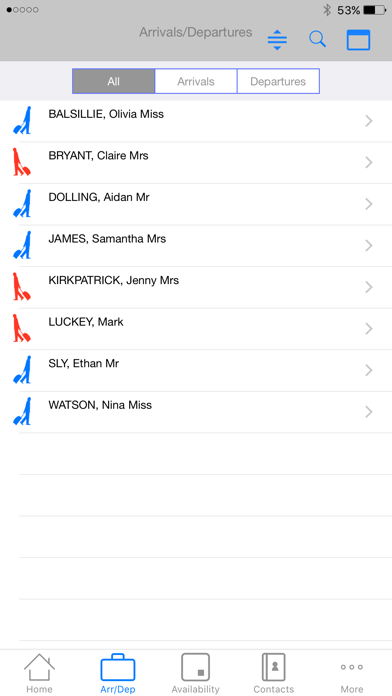Screen dimensions: 392x696
Task: View DOLLING, Aidan Mr details
Action: (196, 204)
